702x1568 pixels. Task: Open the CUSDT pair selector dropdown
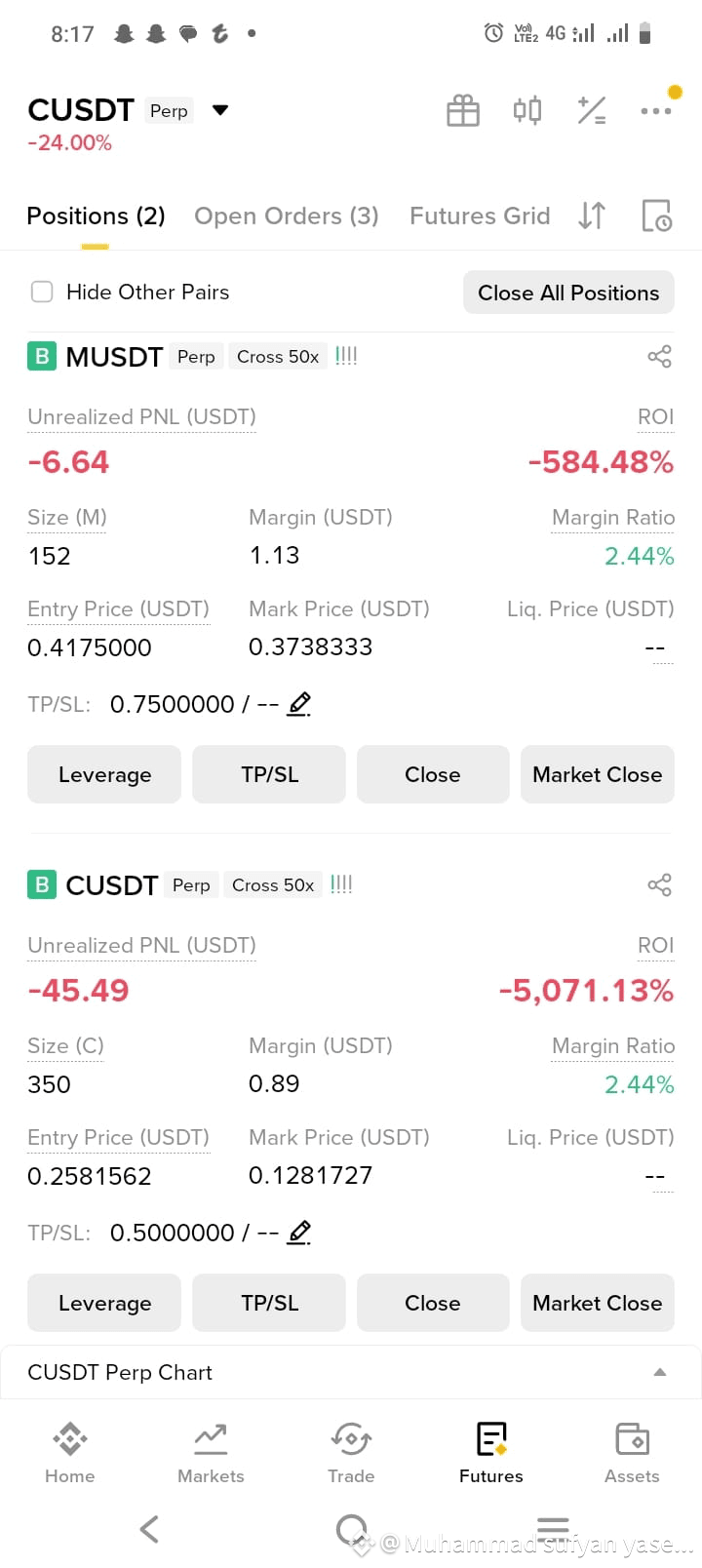[x=220, y=110]
